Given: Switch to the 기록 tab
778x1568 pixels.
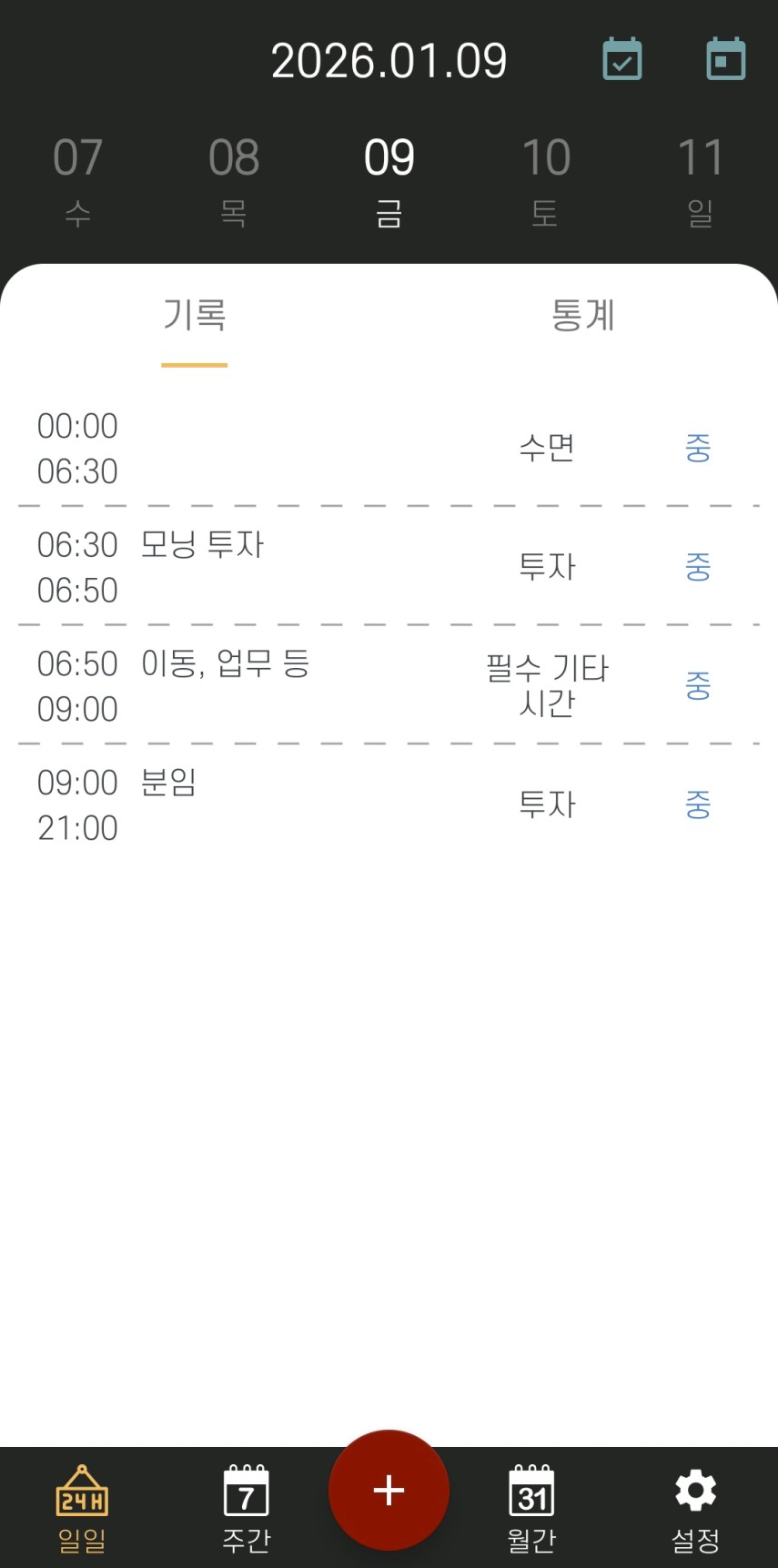Looking at the screenshot, I should [195, 316].
